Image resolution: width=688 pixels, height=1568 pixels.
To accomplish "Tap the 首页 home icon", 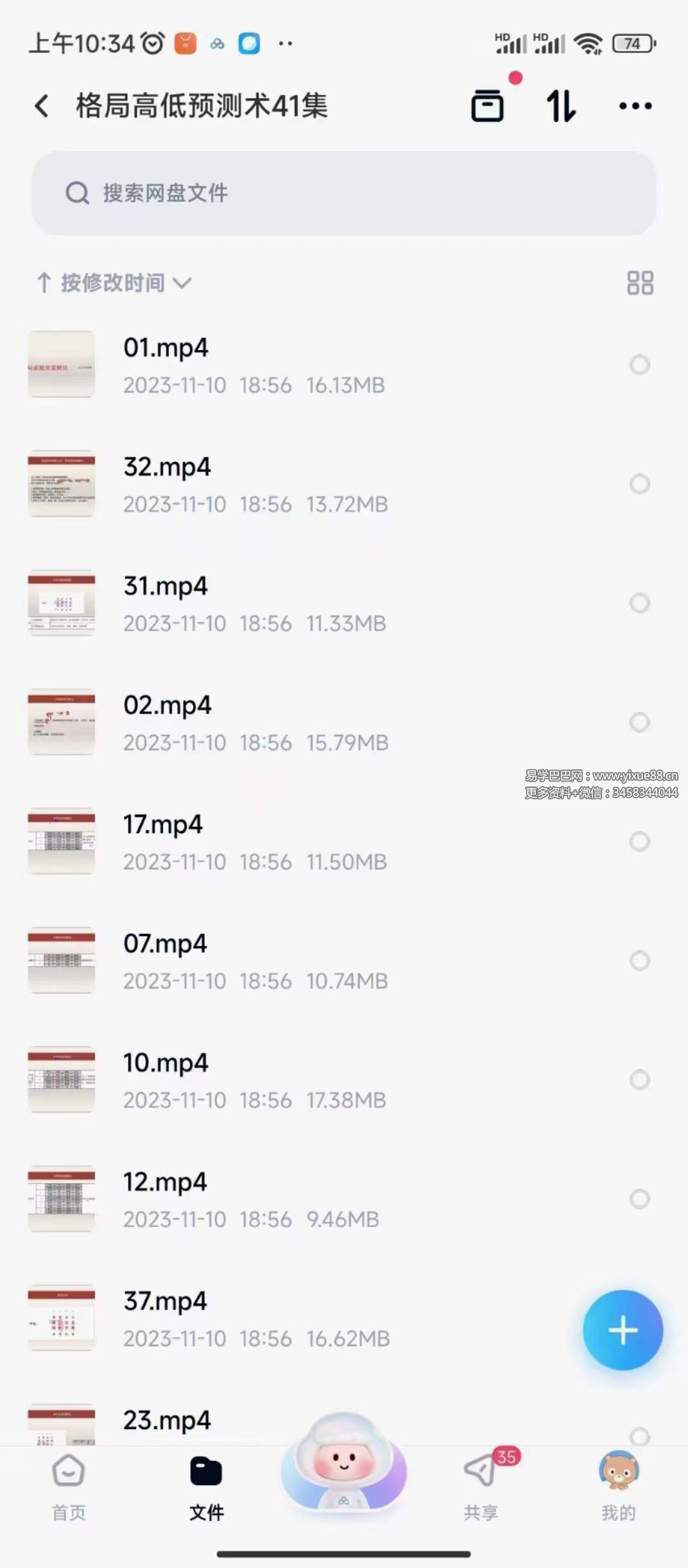I will coord(68,1485).
